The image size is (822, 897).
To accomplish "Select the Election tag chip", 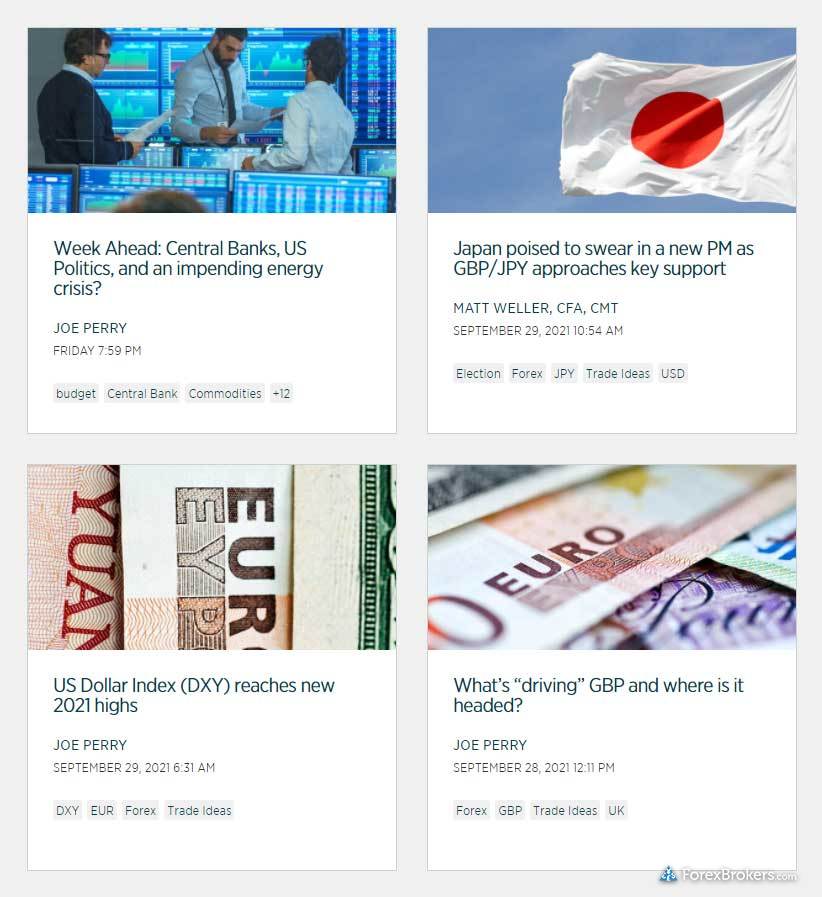I will [x=478, y=374].
